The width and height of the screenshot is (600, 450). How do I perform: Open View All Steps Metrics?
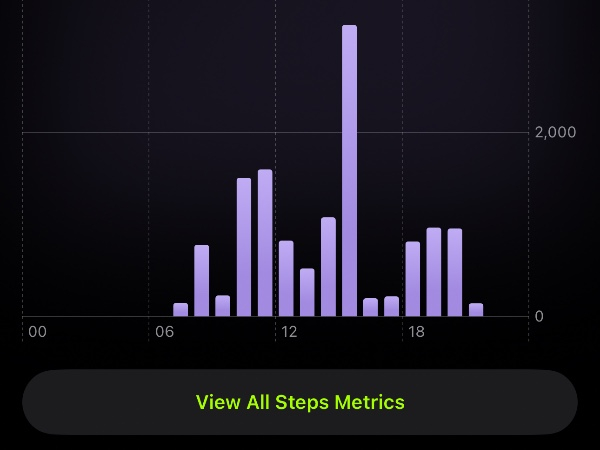click(300, 402)
